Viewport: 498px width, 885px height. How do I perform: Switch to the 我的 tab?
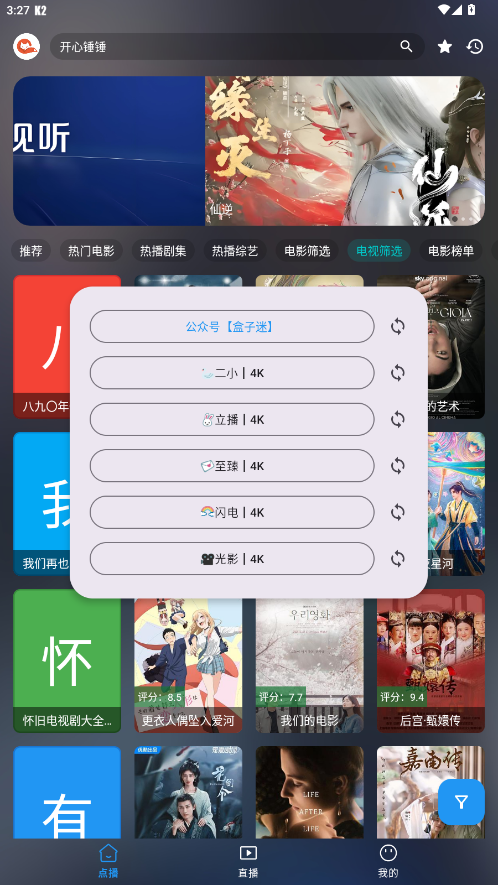click(x=388, y=861)
